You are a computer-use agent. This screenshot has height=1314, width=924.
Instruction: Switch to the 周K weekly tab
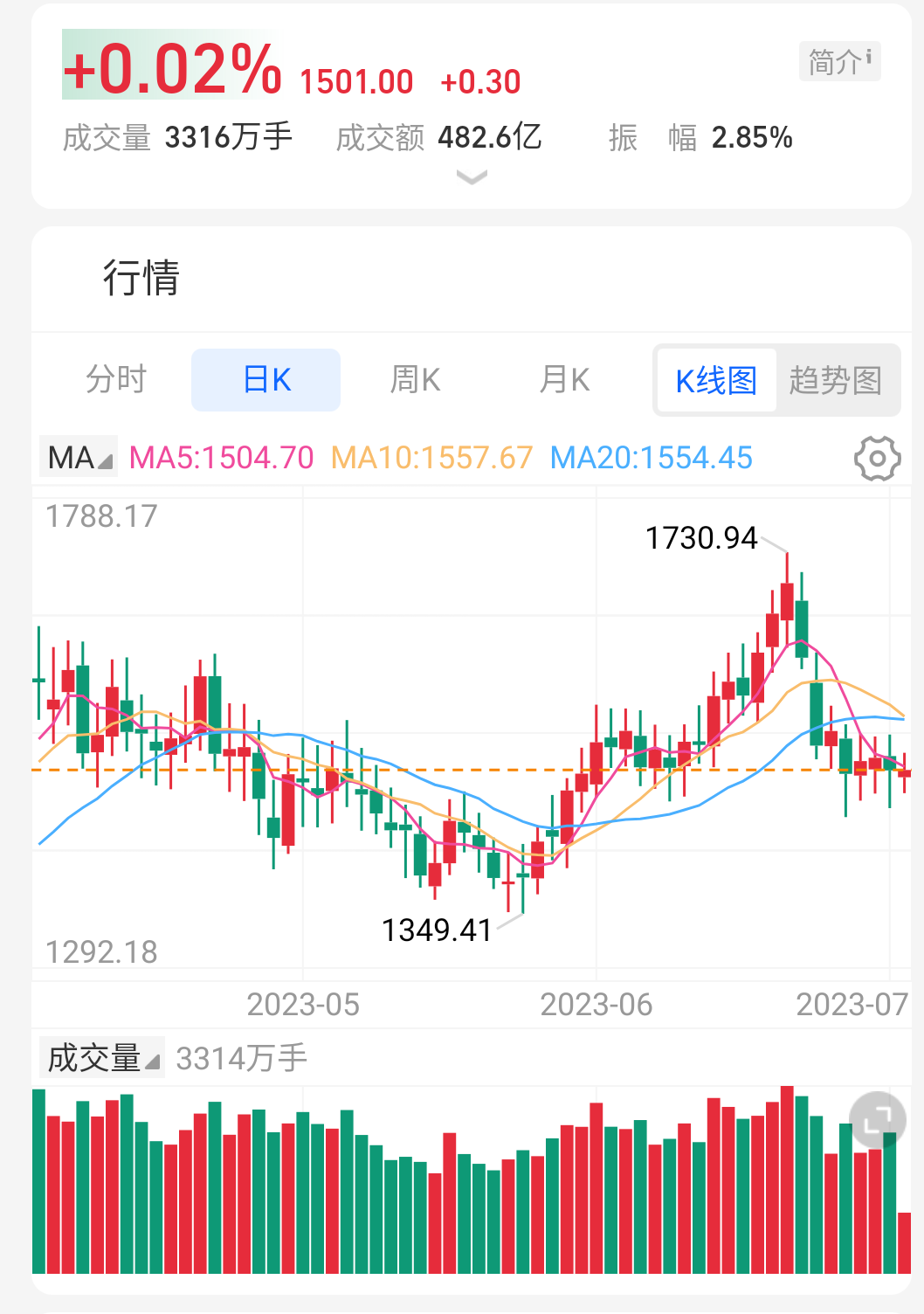417,379
